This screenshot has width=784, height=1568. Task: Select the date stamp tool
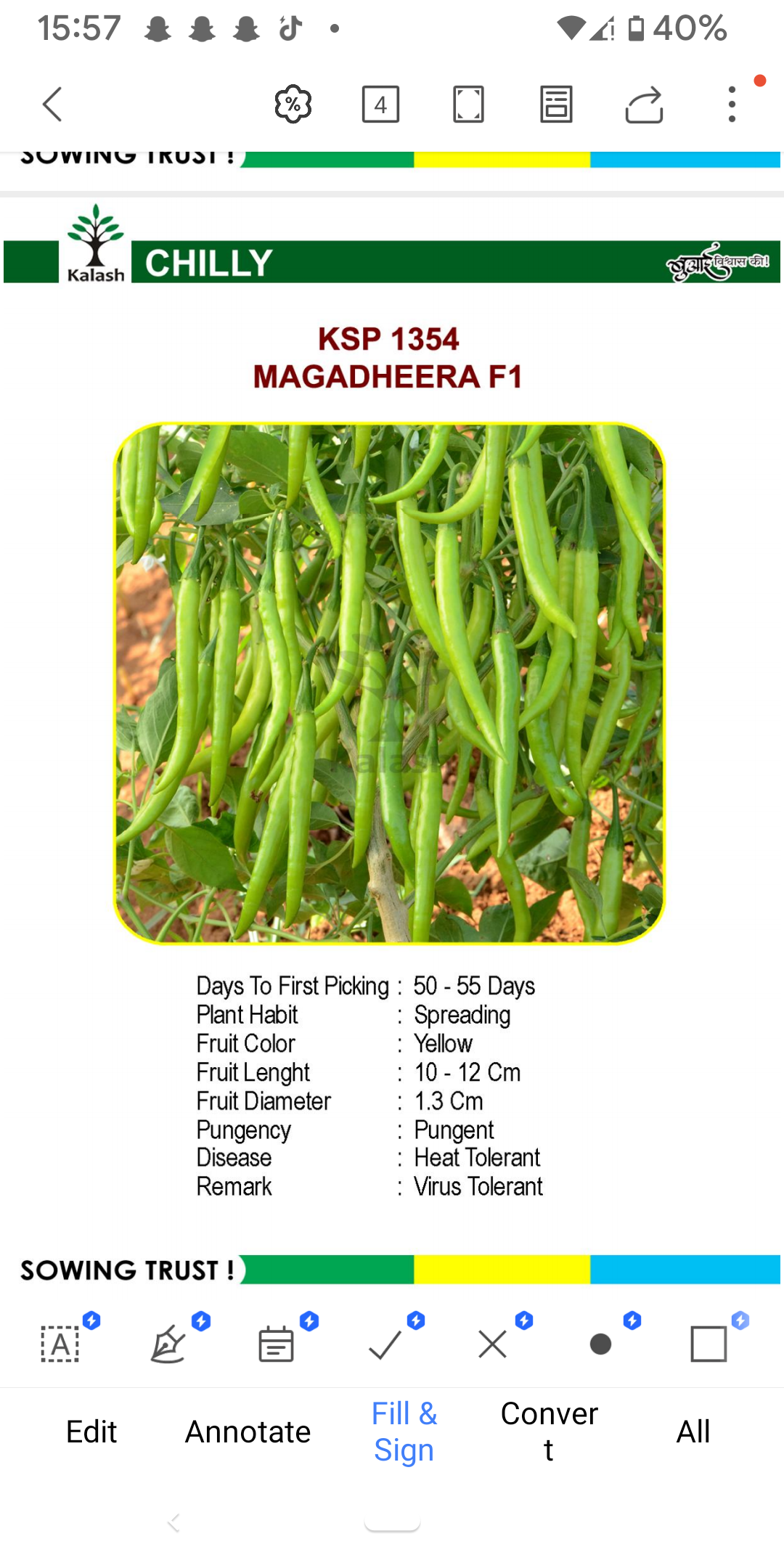(x=276, y=1344)
